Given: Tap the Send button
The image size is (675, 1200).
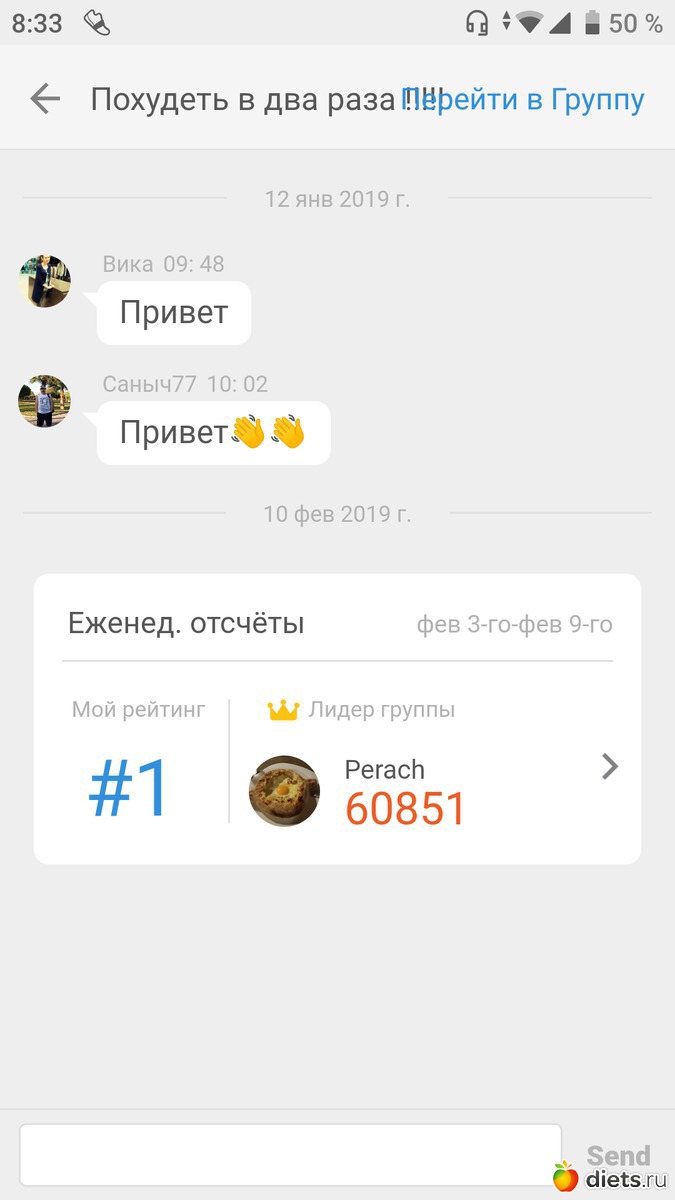Looking at the screenshot, I should click(x=617, y=1156).
